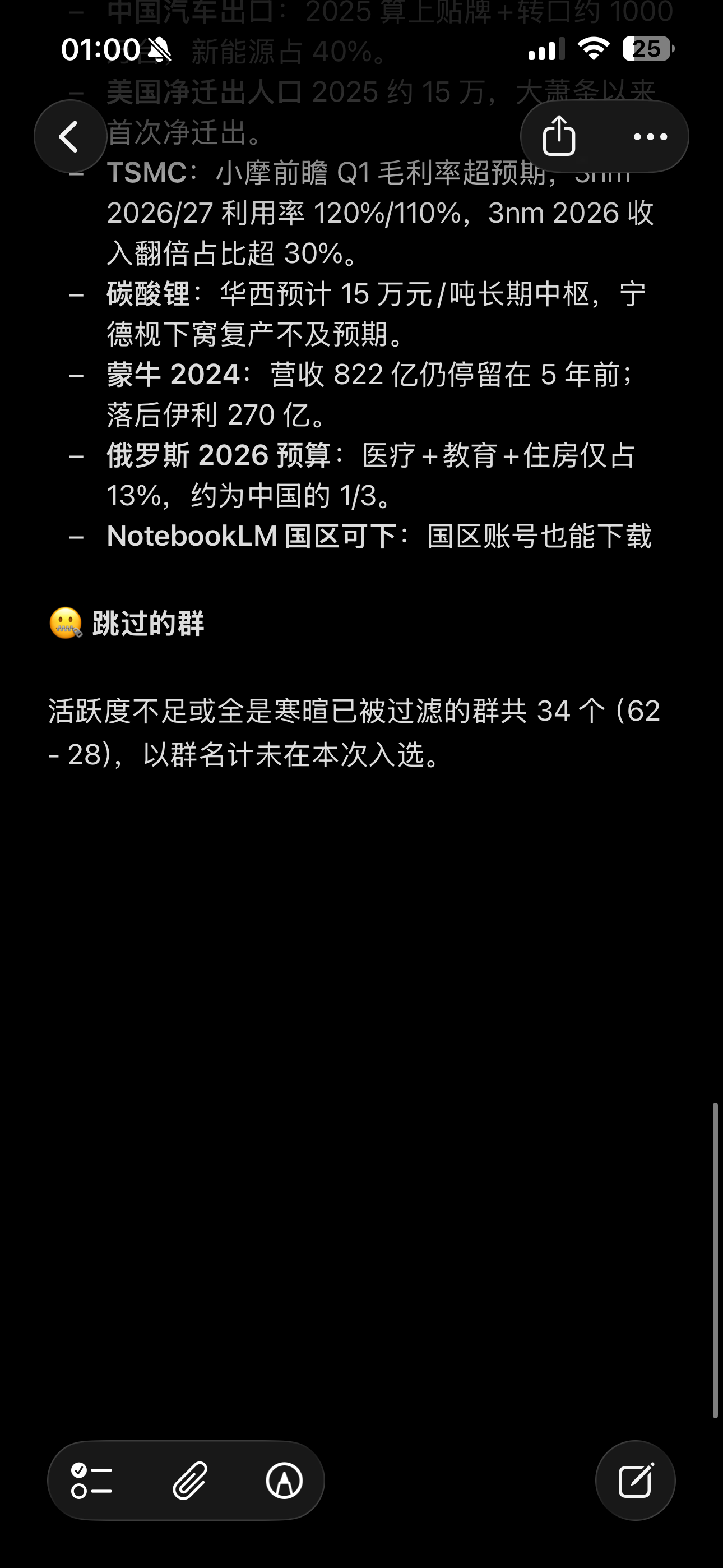
Task: Add a checklist to the note
Action: (92, 1481)
